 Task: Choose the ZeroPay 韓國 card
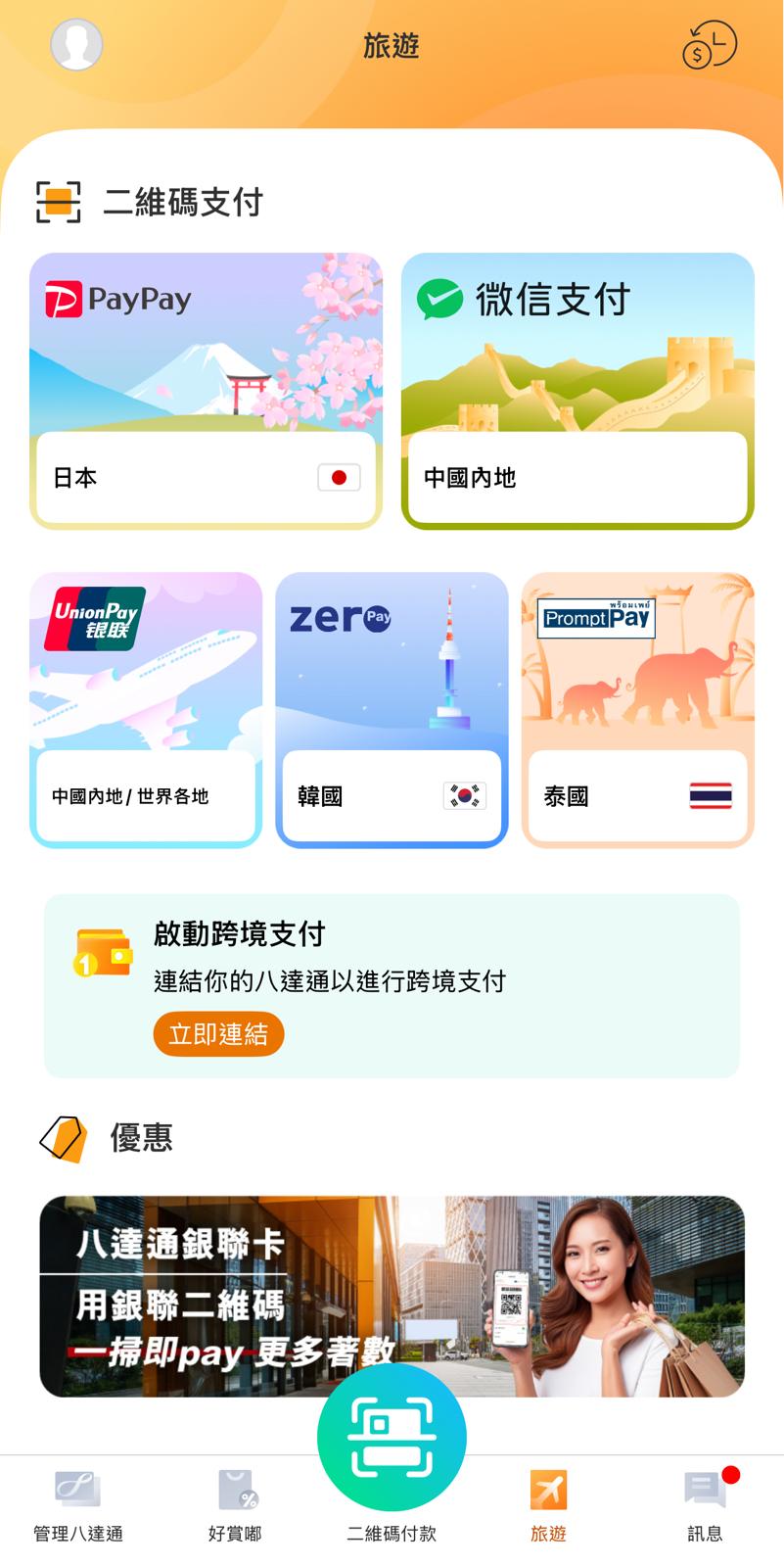click(392, 709)
